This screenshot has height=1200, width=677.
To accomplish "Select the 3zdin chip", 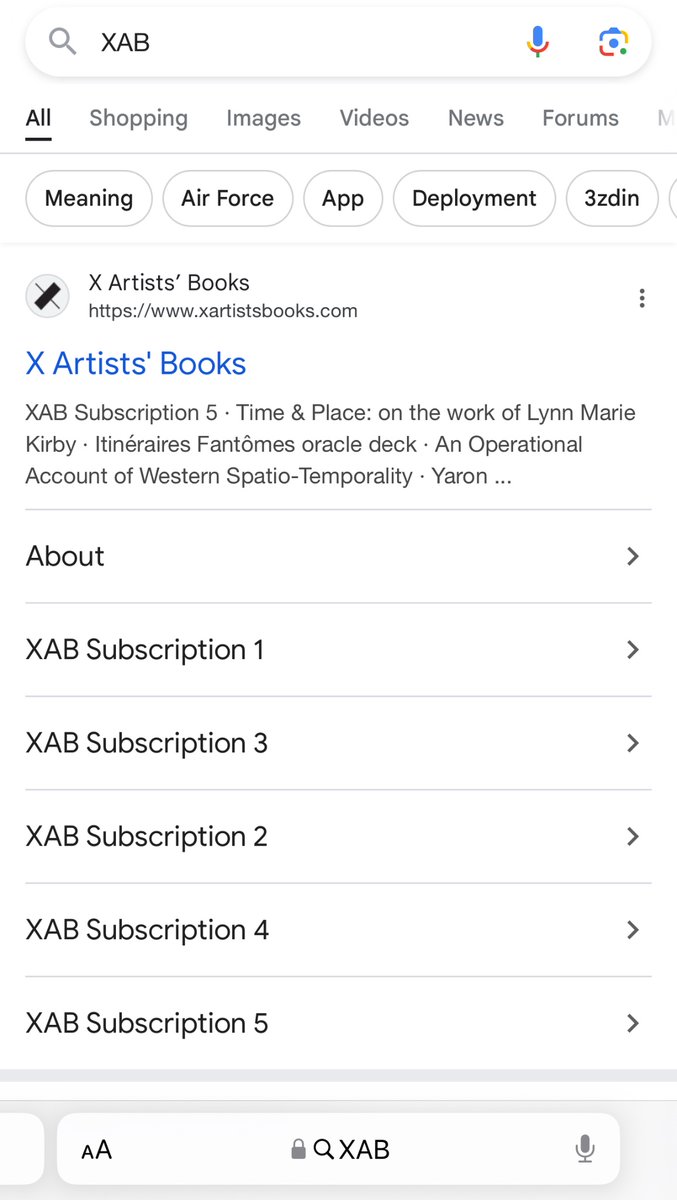I will 611,198.
